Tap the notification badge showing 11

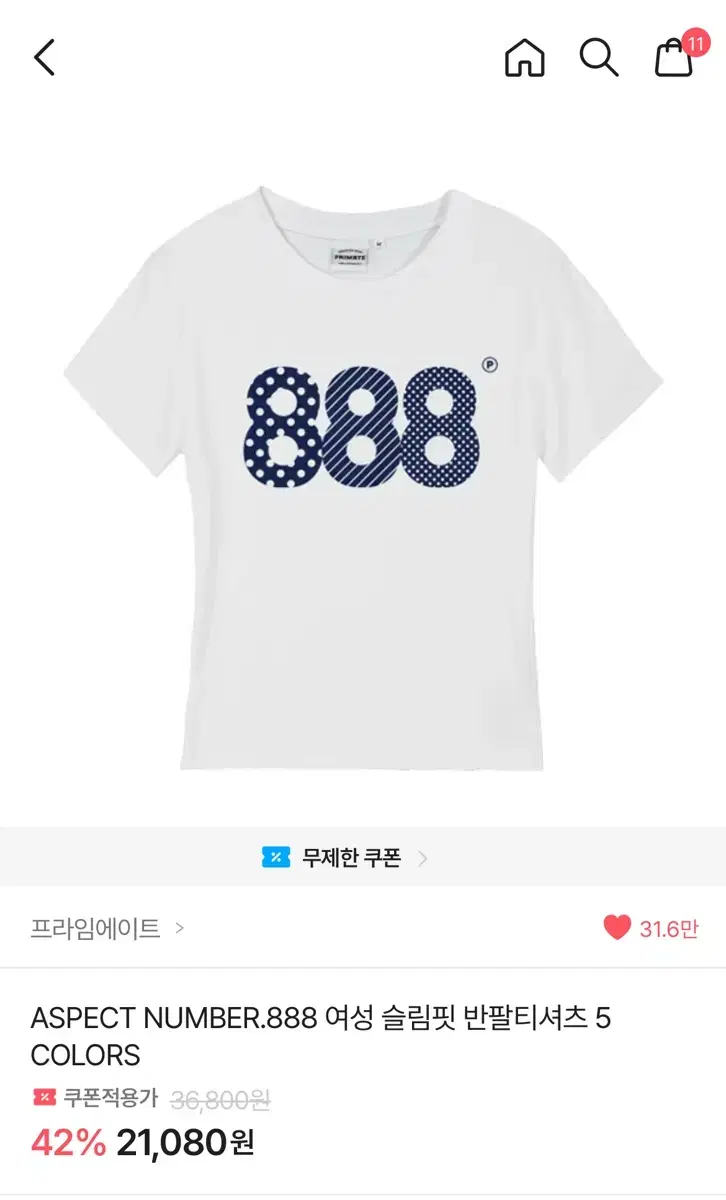coord(694,40)
